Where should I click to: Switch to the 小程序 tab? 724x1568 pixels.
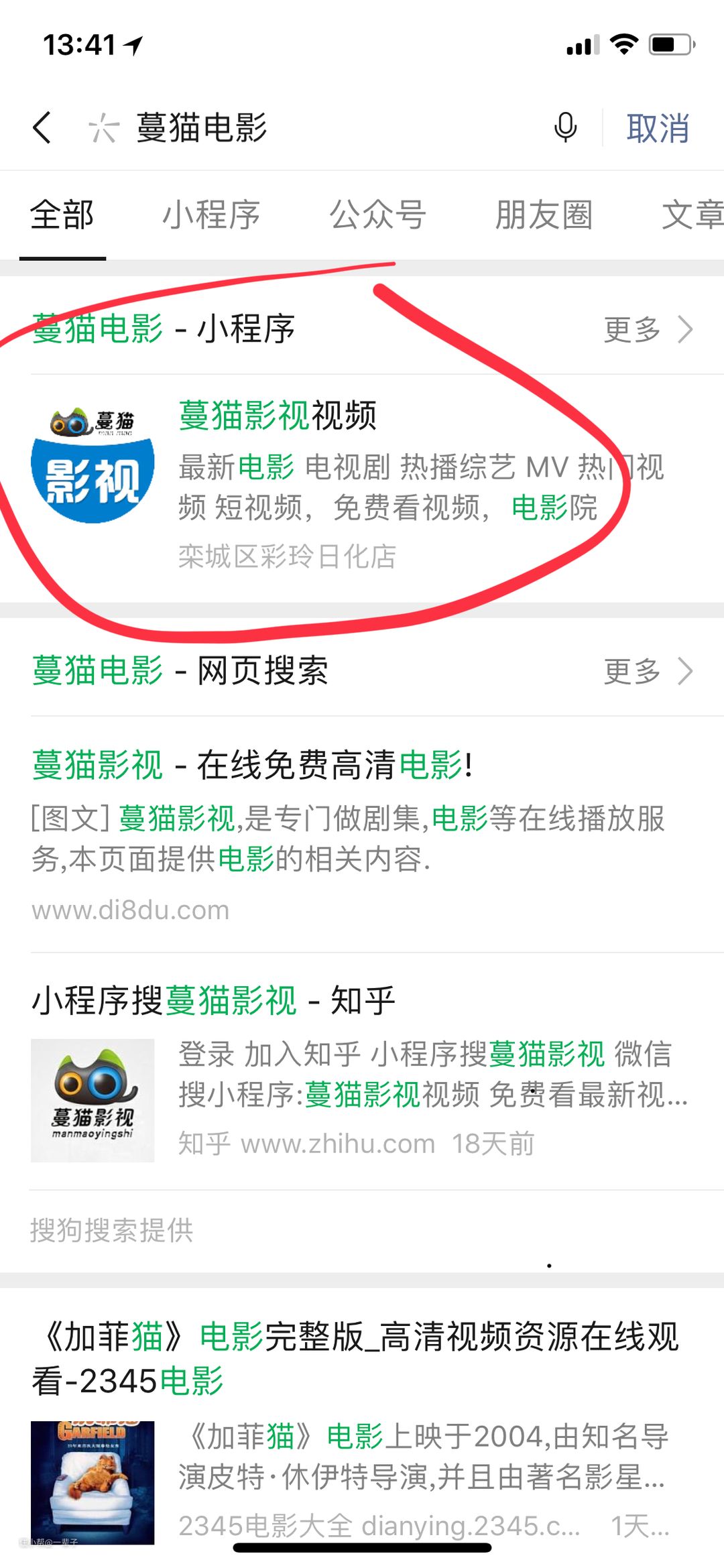[x=211, y=215]
